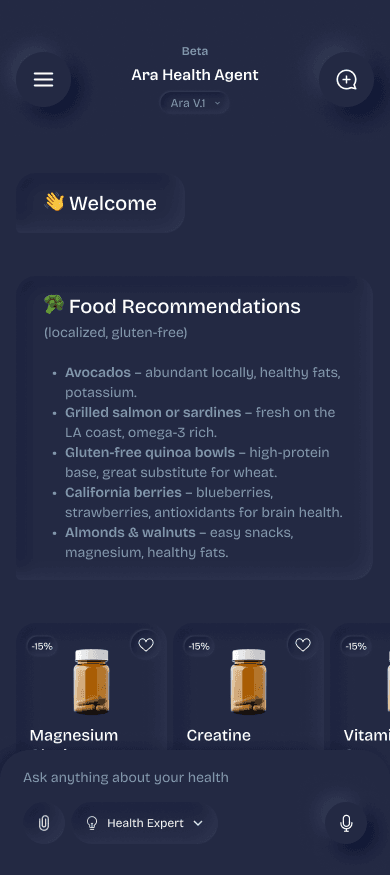Start a new chat
Viewport: 390px width, 875px height.
click(x=346, y=80)
